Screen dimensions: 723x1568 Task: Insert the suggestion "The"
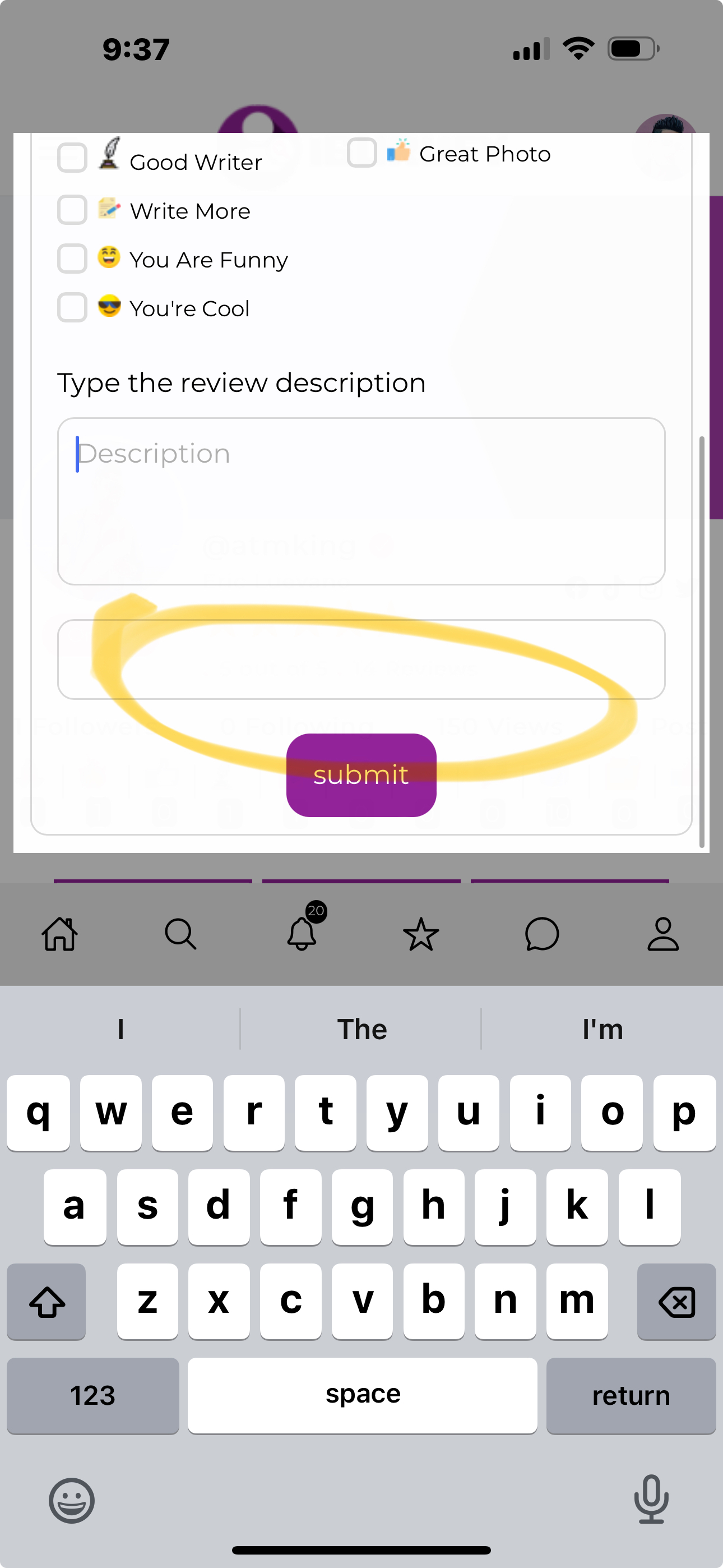point(361,1029)
